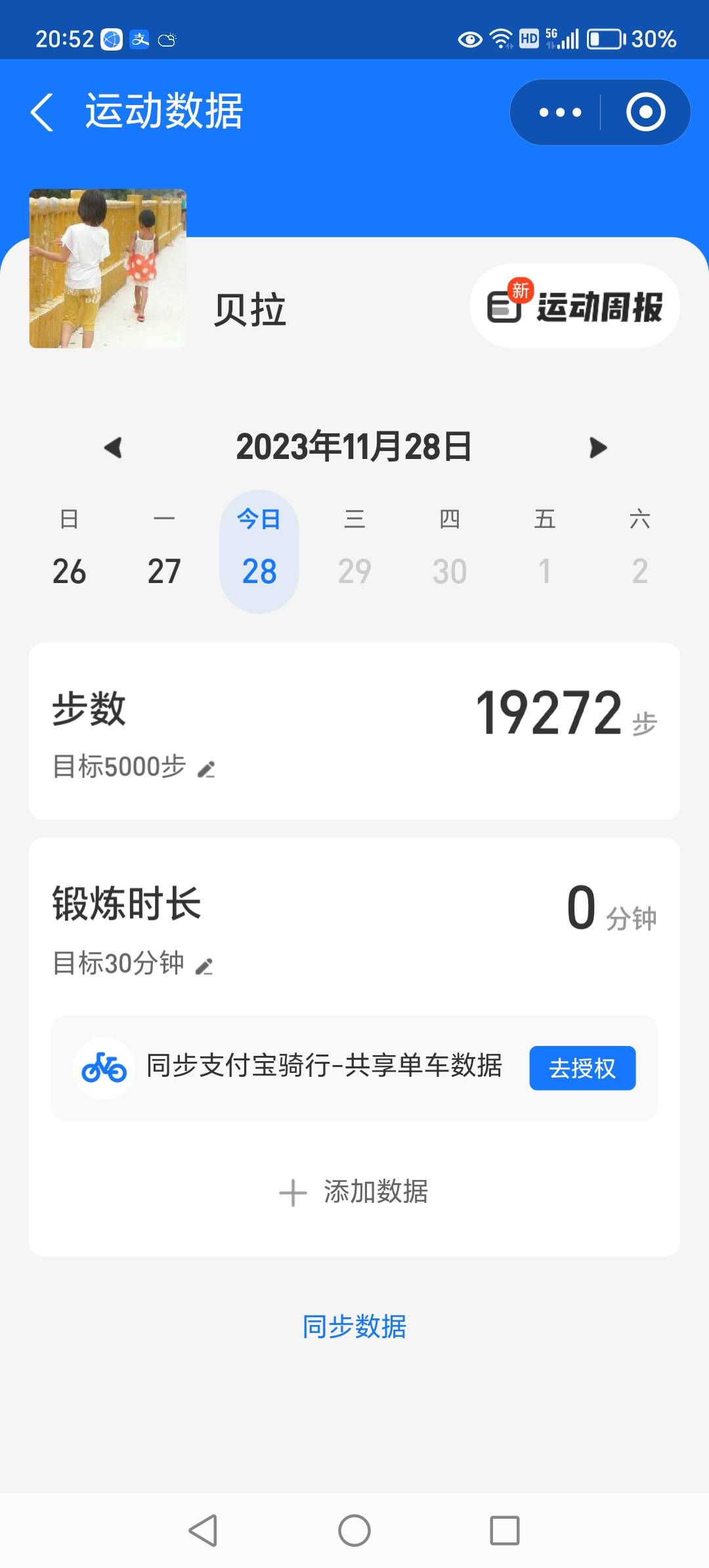Open the 锻炼时长 exercise duration card
The height and width of the screenshot is (1568, 709).
[x=354, y=919]
